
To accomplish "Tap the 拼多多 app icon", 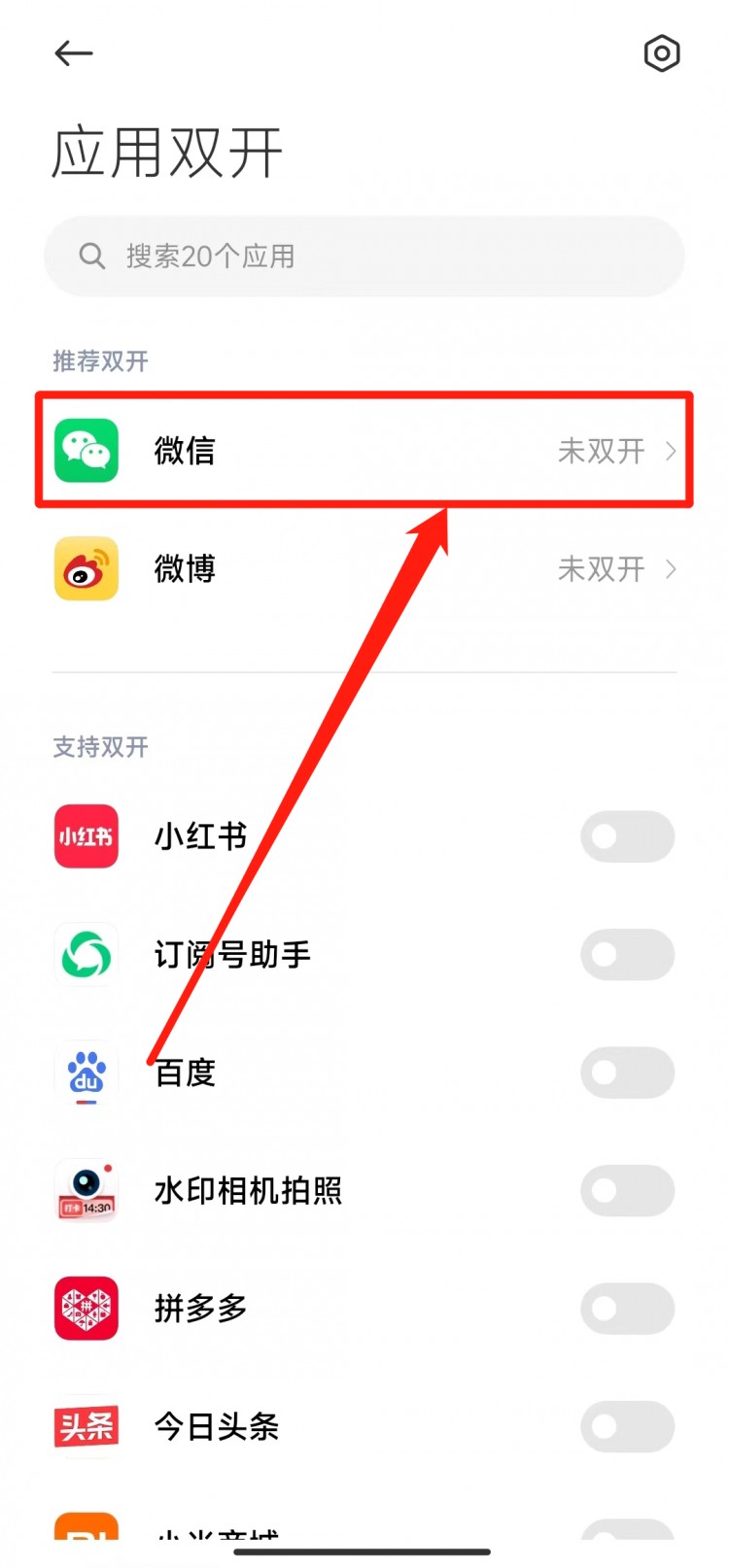I will 86,1309.
